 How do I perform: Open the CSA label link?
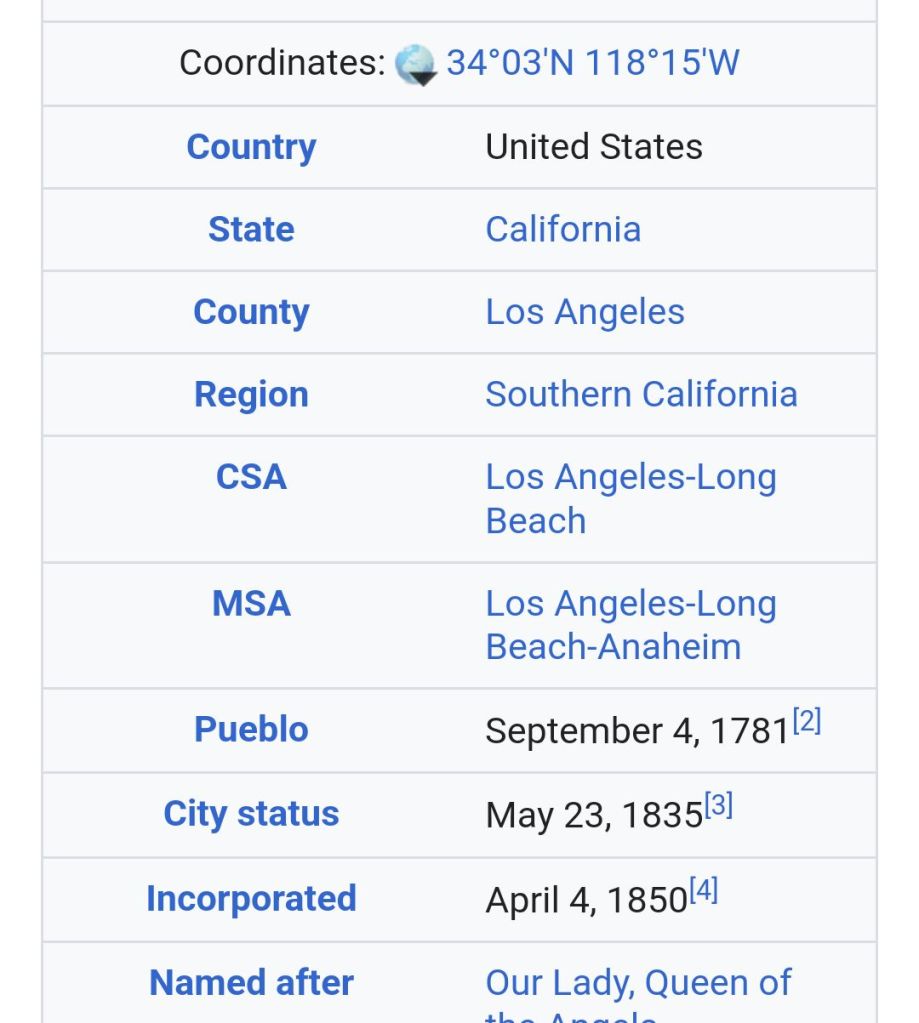click(x=251, y=477)
